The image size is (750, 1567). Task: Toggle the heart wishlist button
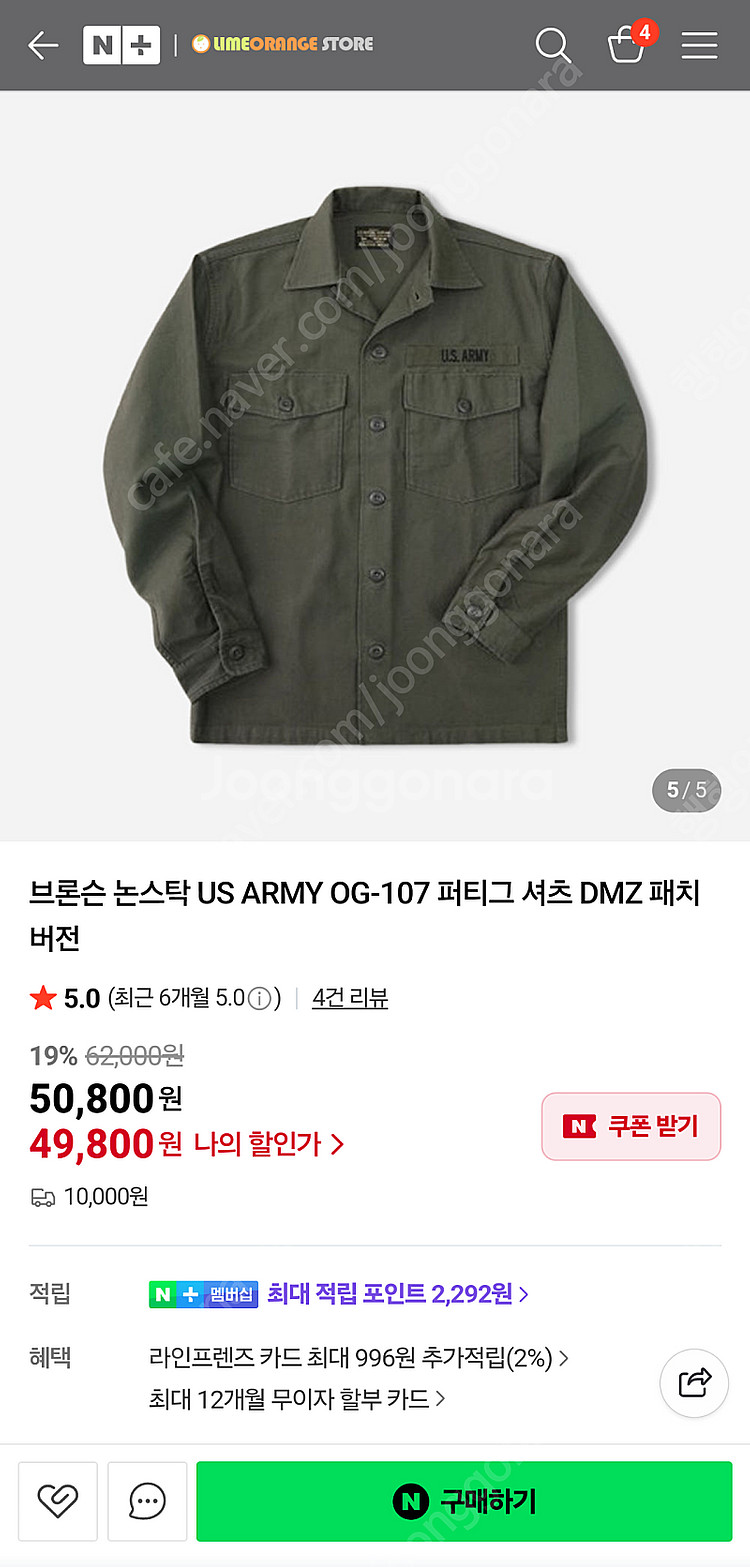pos(57,1501)
